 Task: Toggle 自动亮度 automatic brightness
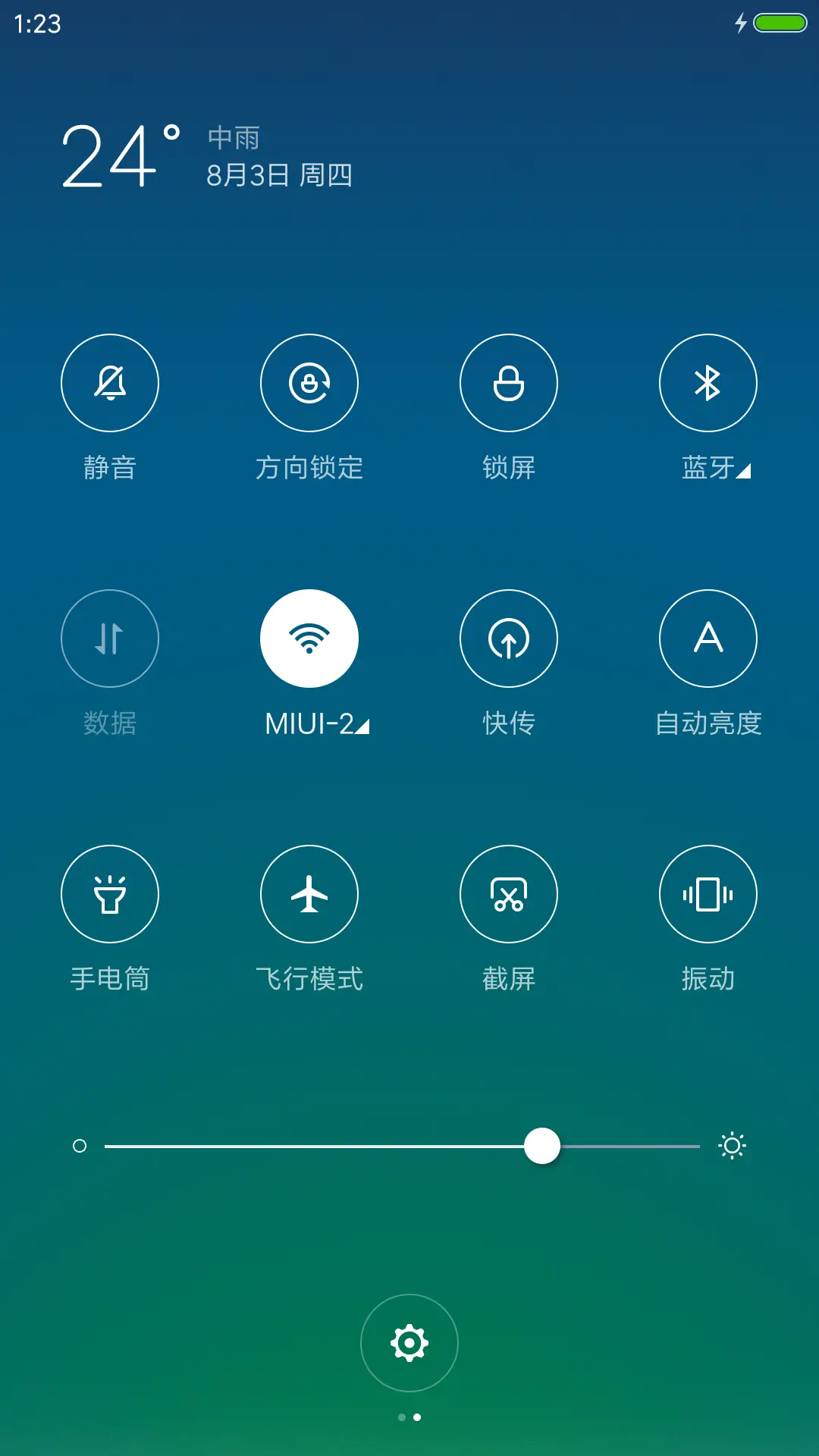(708, 639)
